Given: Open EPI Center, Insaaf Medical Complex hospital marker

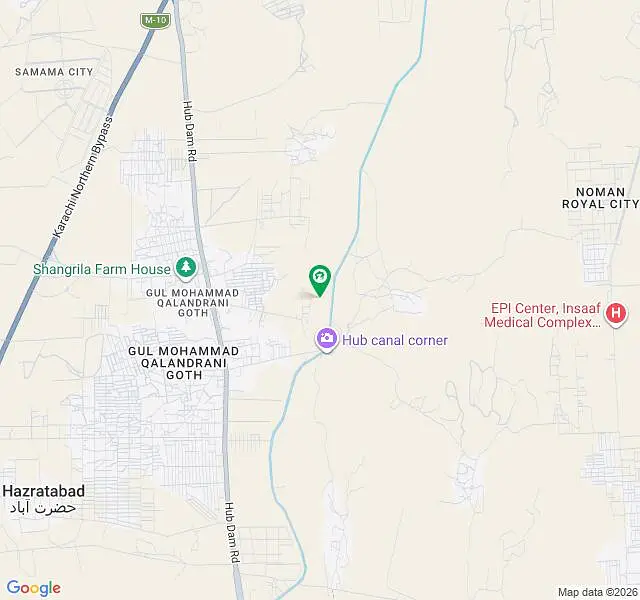Looking at the screenshot, I should pyautogui.click(x=616, y=314).
